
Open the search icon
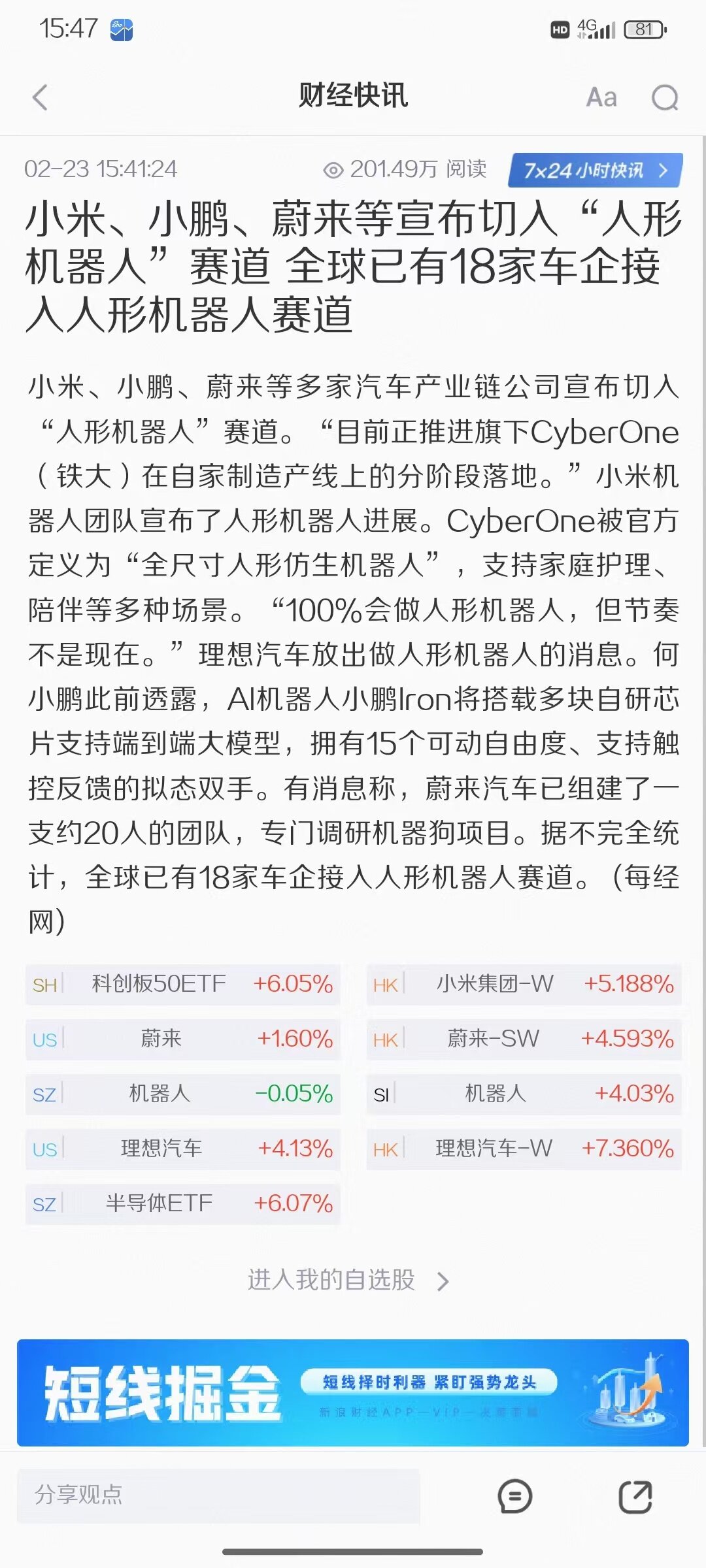tap(665, 99)
